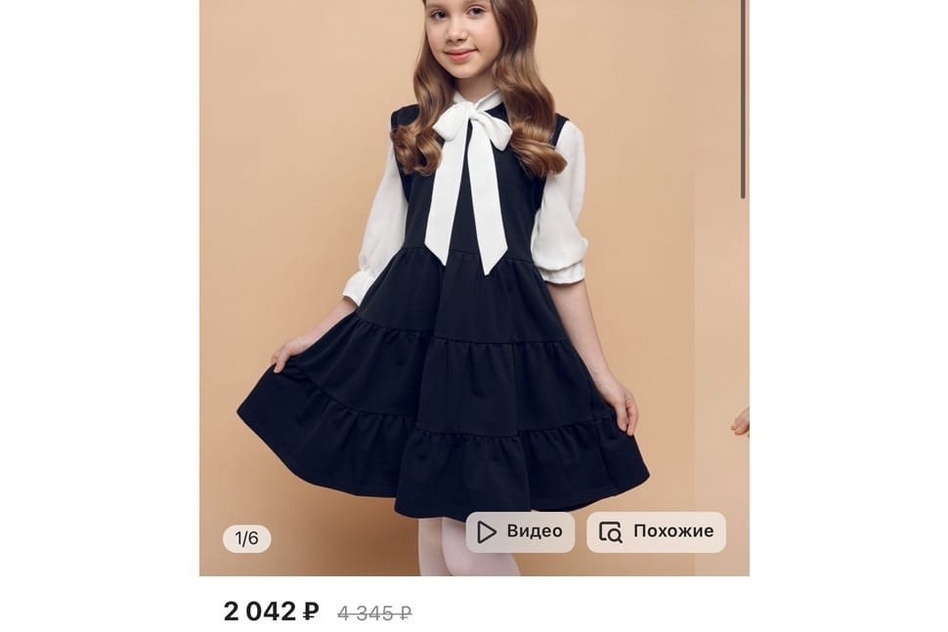
Task: Open similar items via Похожие
Action: tap(656, 532)
